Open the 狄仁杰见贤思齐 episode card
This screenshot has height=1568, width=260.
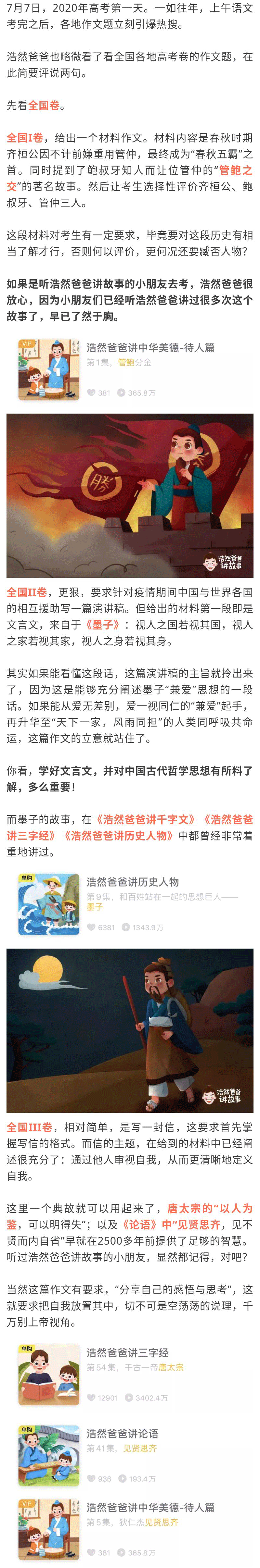130,1529
